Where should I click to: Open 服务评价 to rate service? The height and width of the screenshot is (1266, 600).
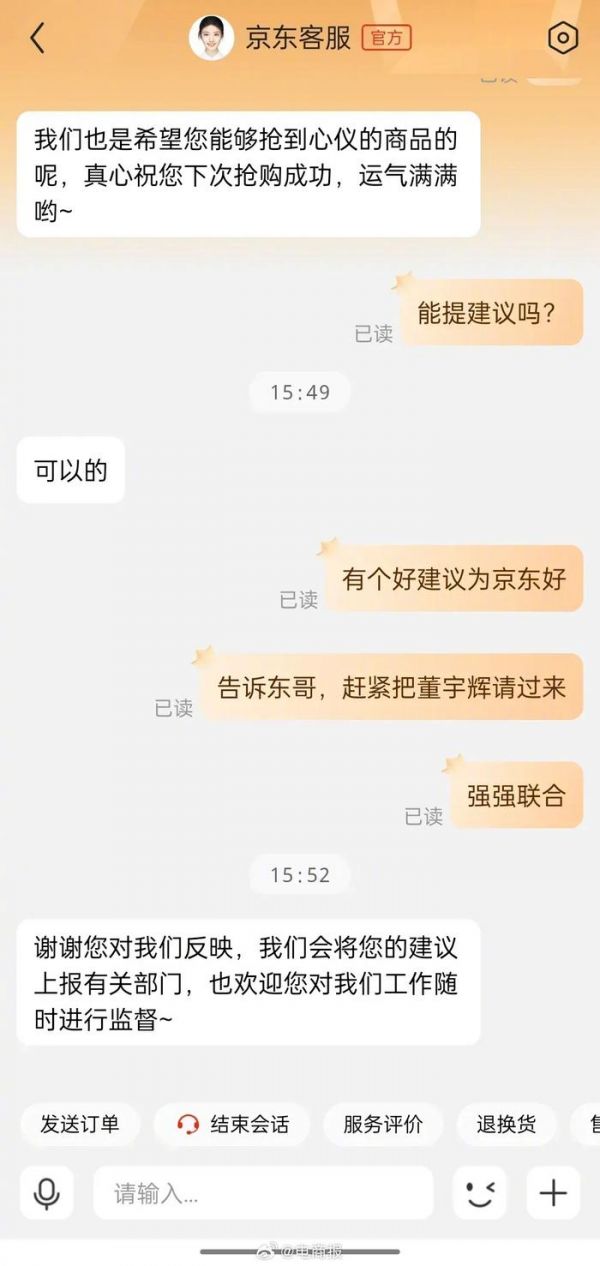pos(383,1124)
